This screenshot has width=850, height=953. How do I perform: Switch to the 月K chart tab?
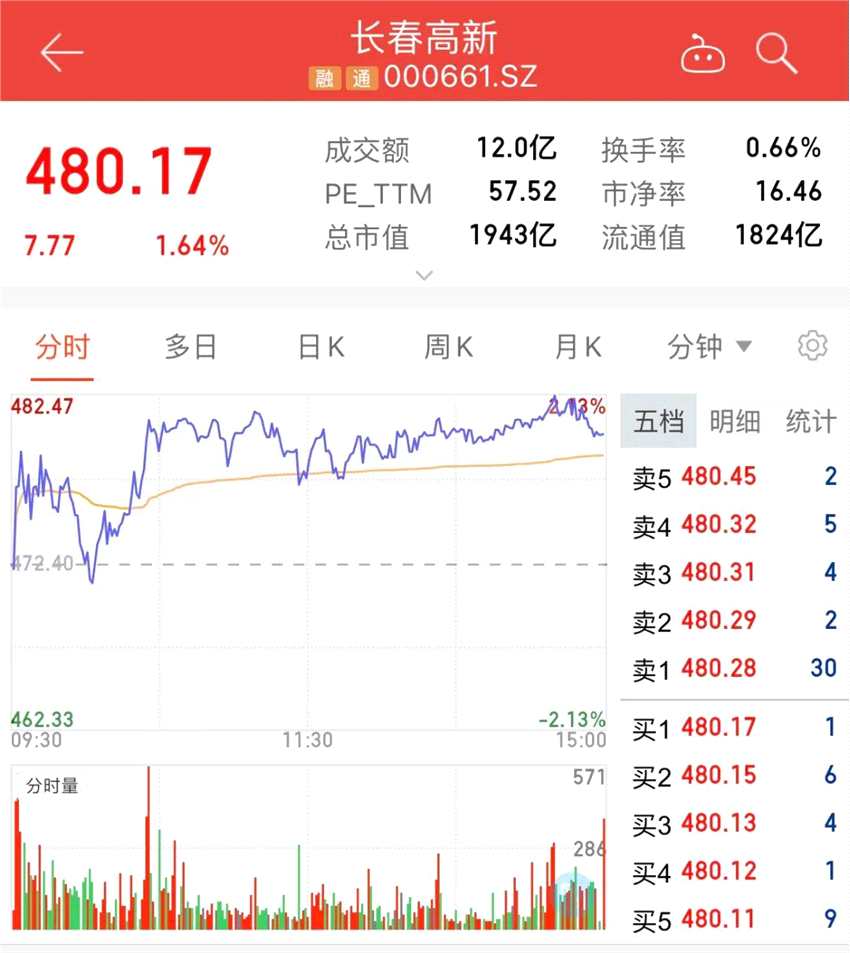(578, 347)
